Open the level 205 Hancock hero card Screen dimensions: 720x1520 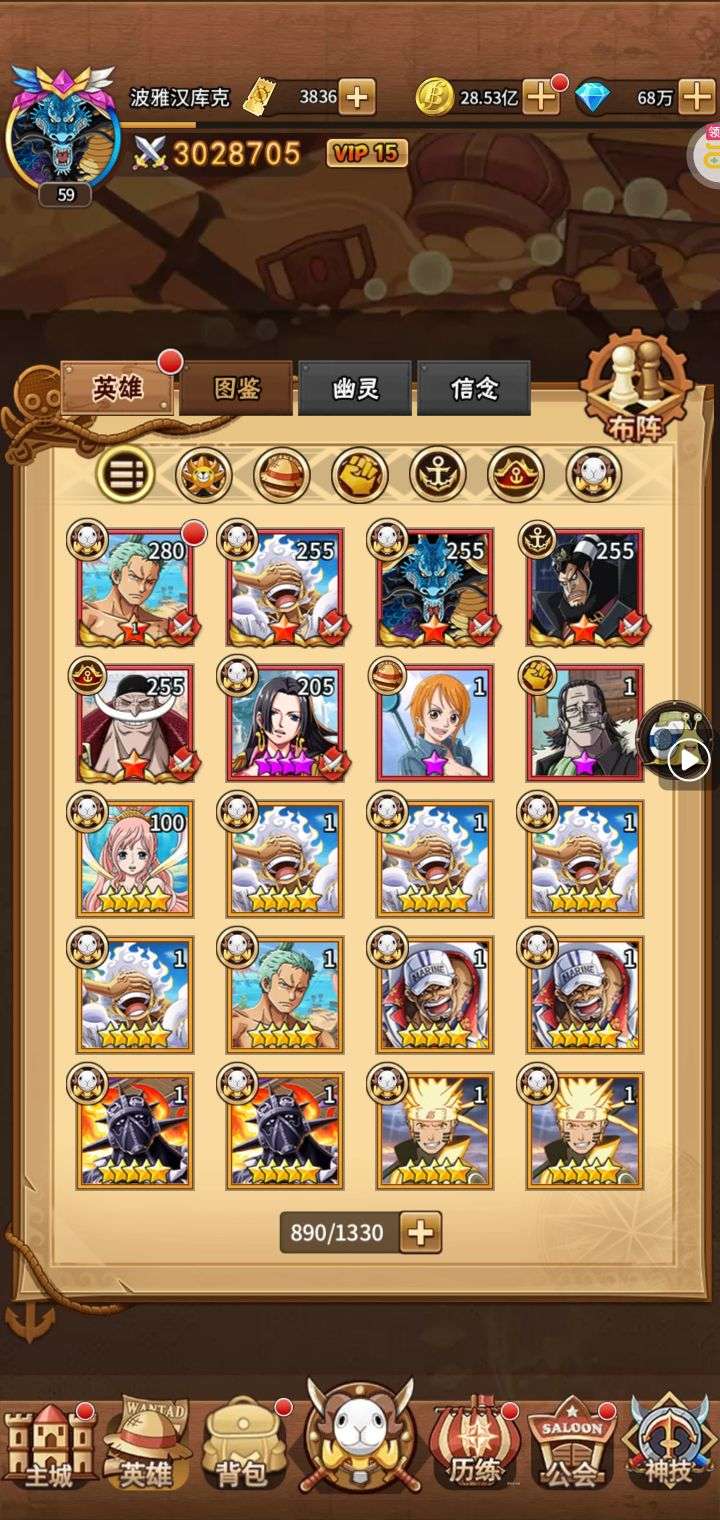pos(285,723)
